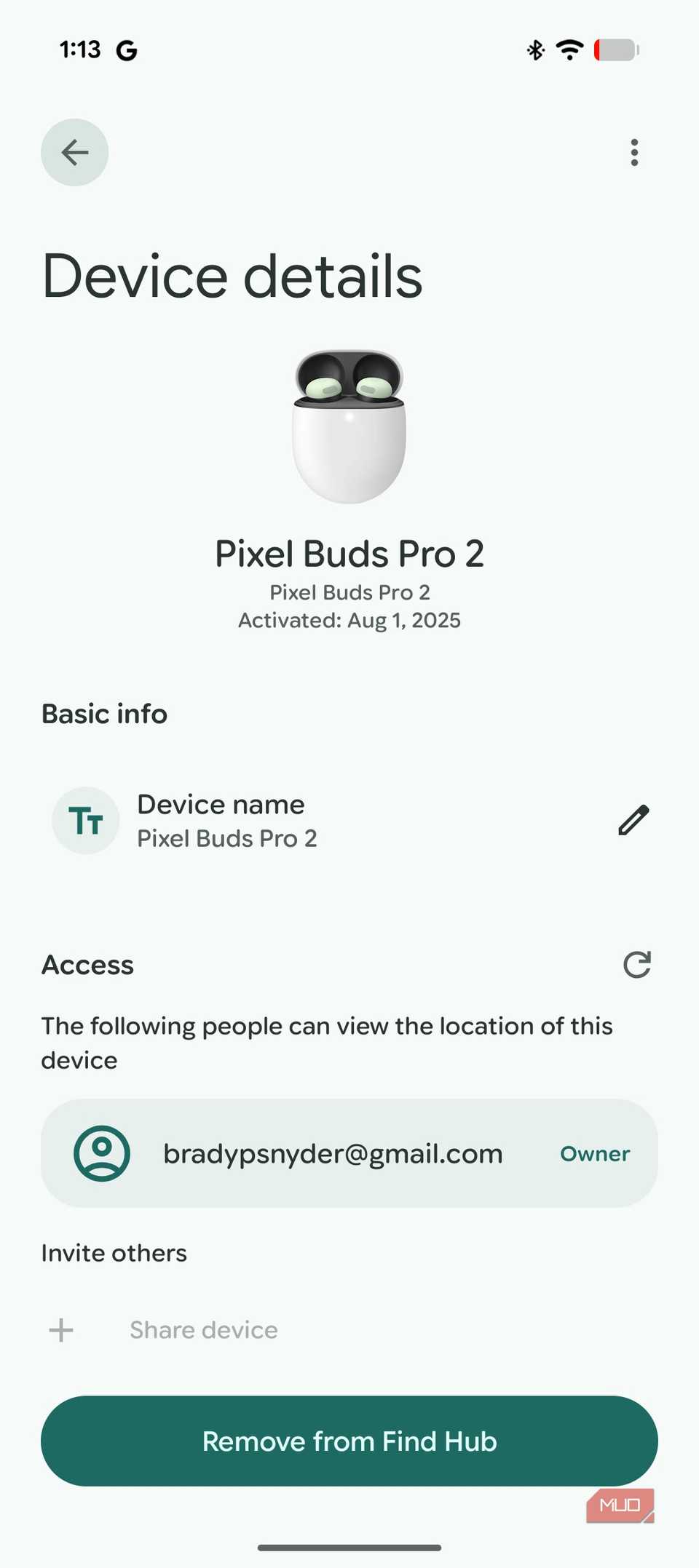Tap the Tt device name icon

(85, 820)
